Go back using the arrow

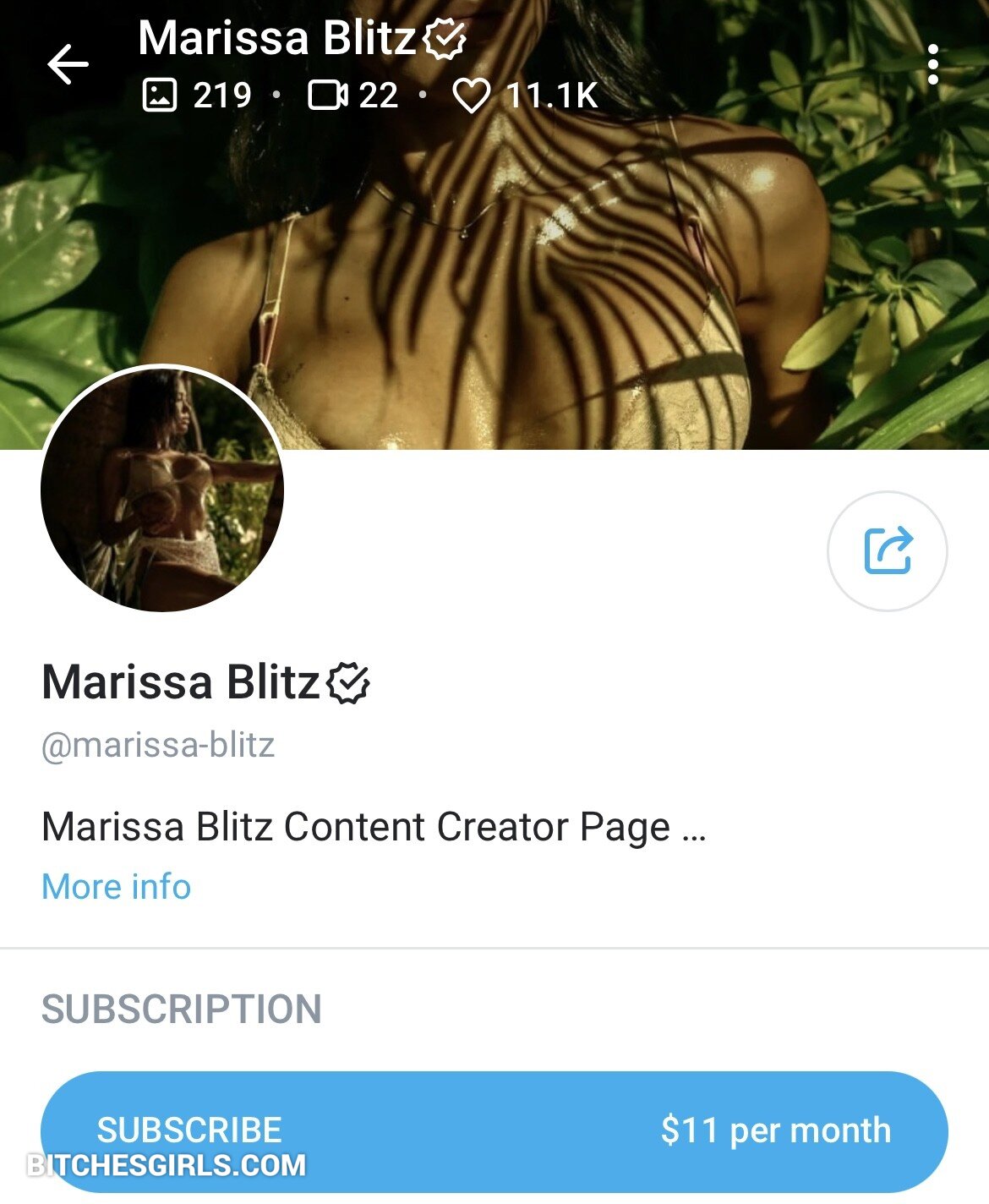click(68, 64)
